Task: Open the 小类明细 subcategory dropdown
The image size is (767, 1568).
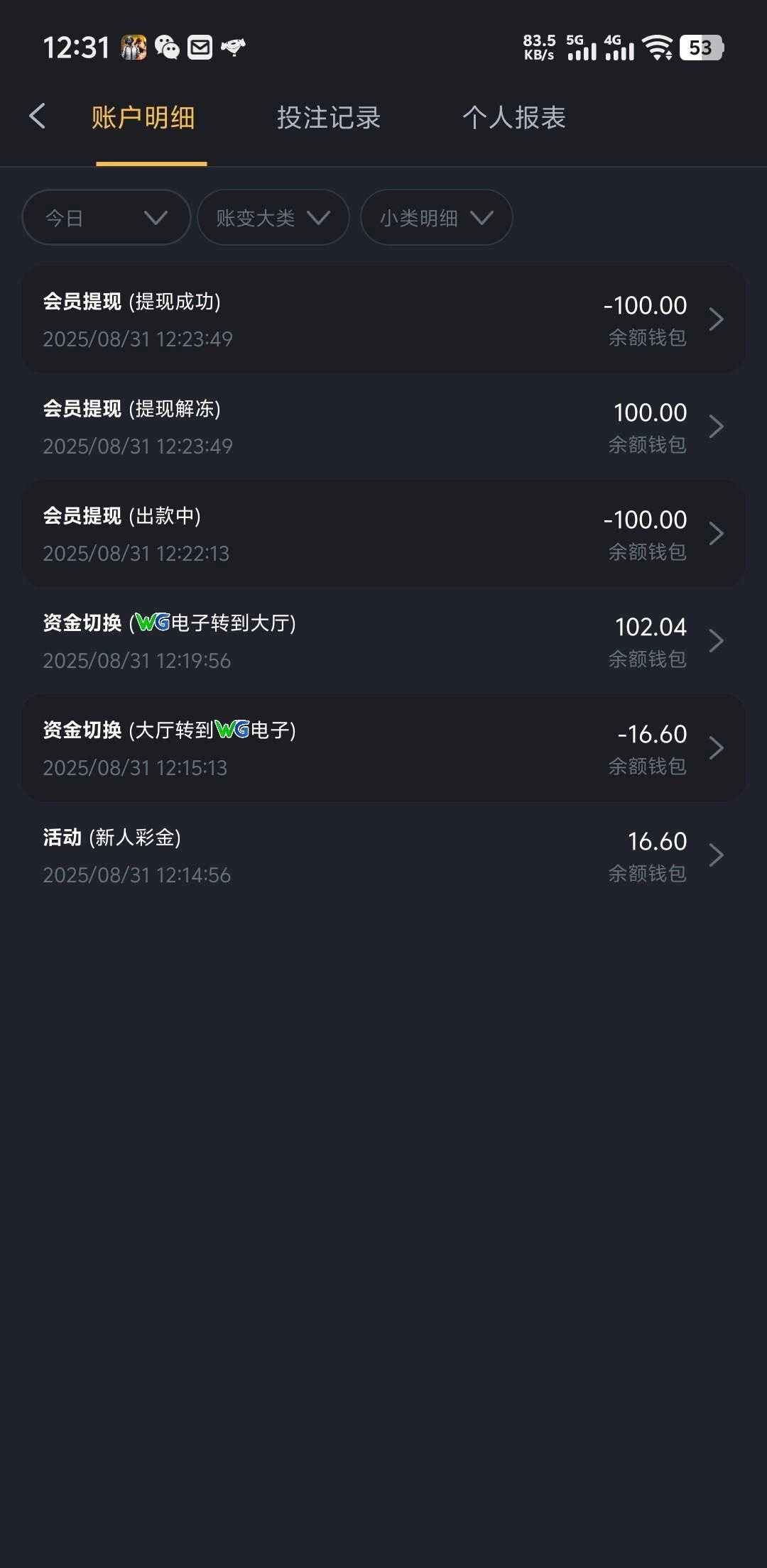Action: [435, 217]
